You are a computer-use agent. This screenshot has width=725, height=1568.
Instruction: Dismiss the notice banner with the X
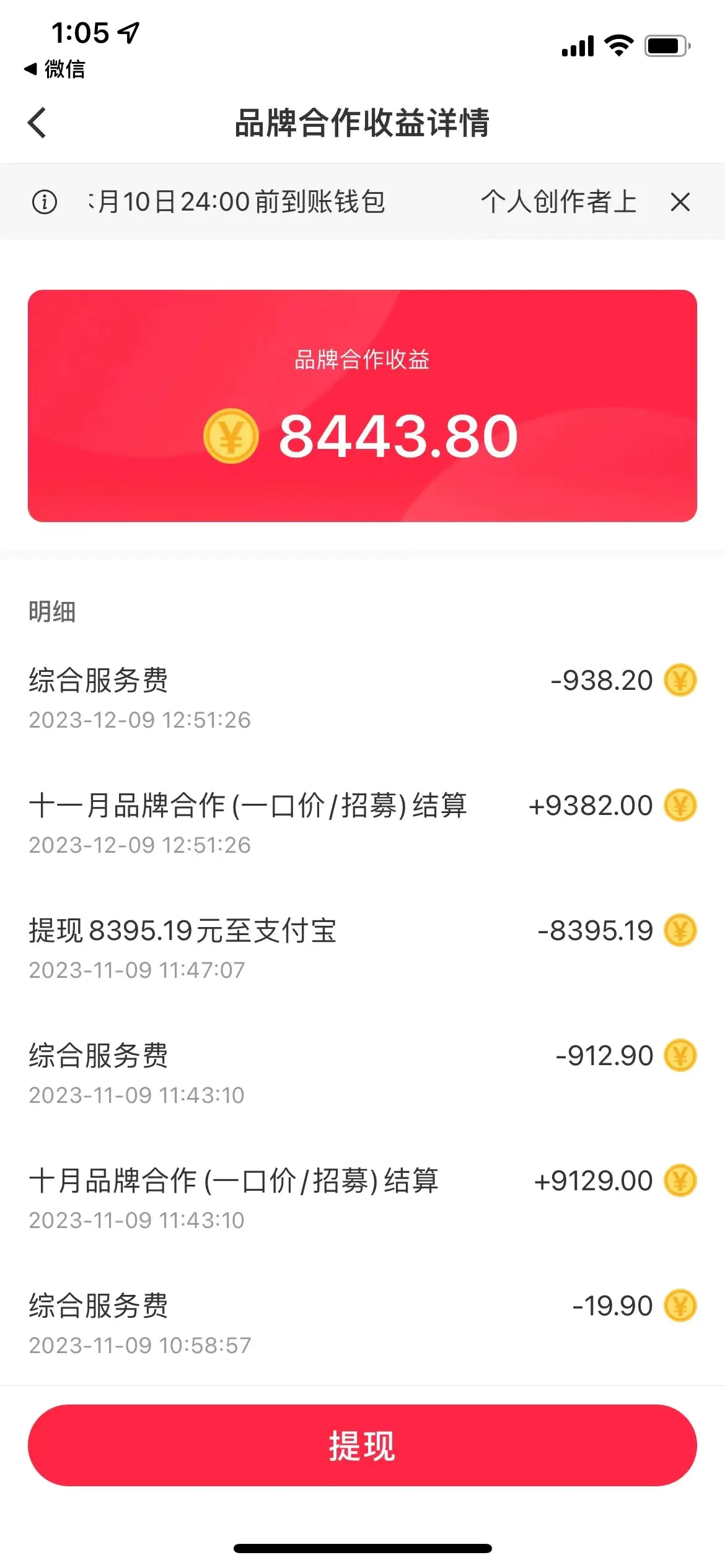coord(680,202)
